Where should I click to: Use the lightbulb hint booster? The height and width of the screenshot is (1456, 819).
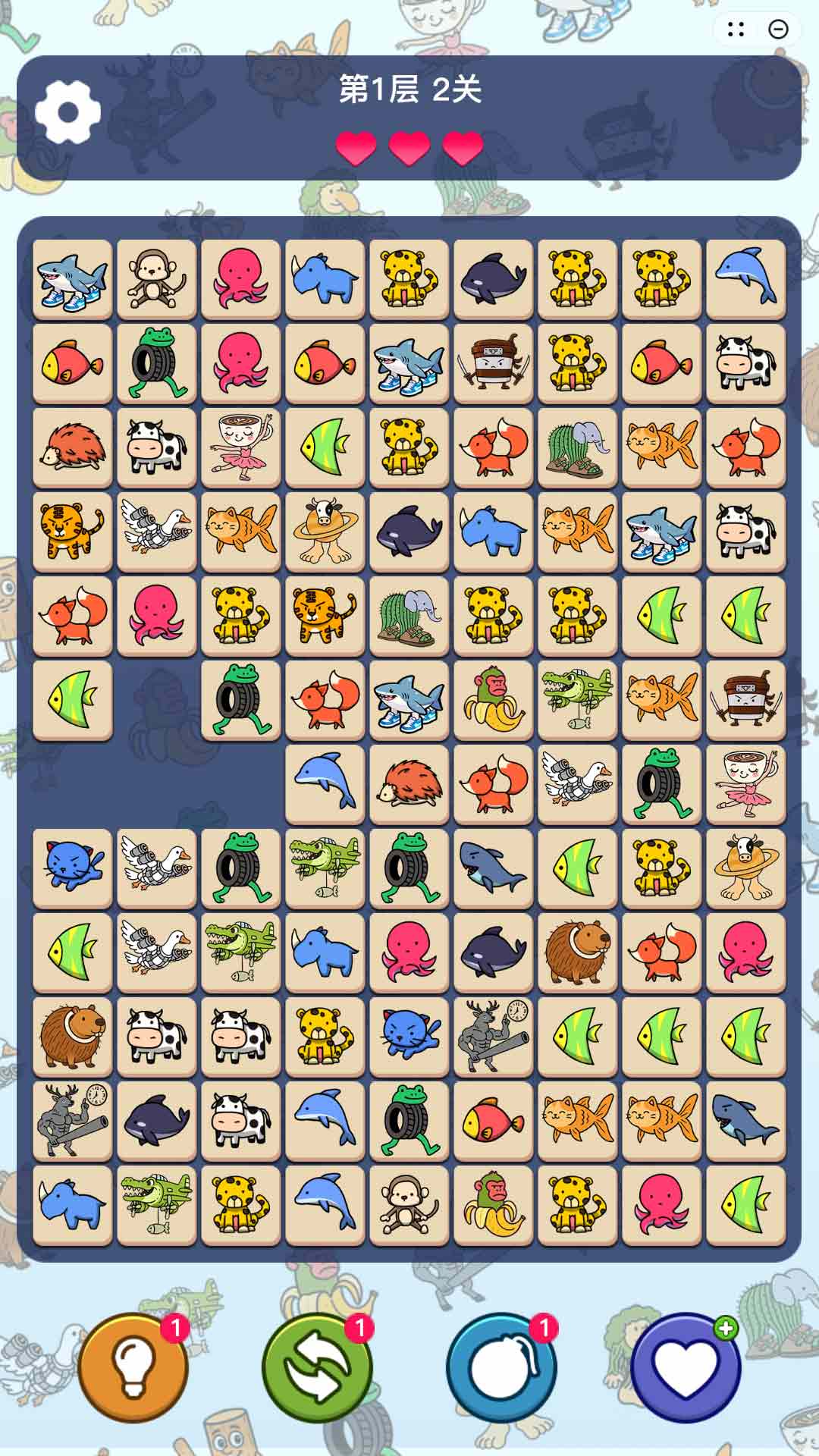[133, 1367]
